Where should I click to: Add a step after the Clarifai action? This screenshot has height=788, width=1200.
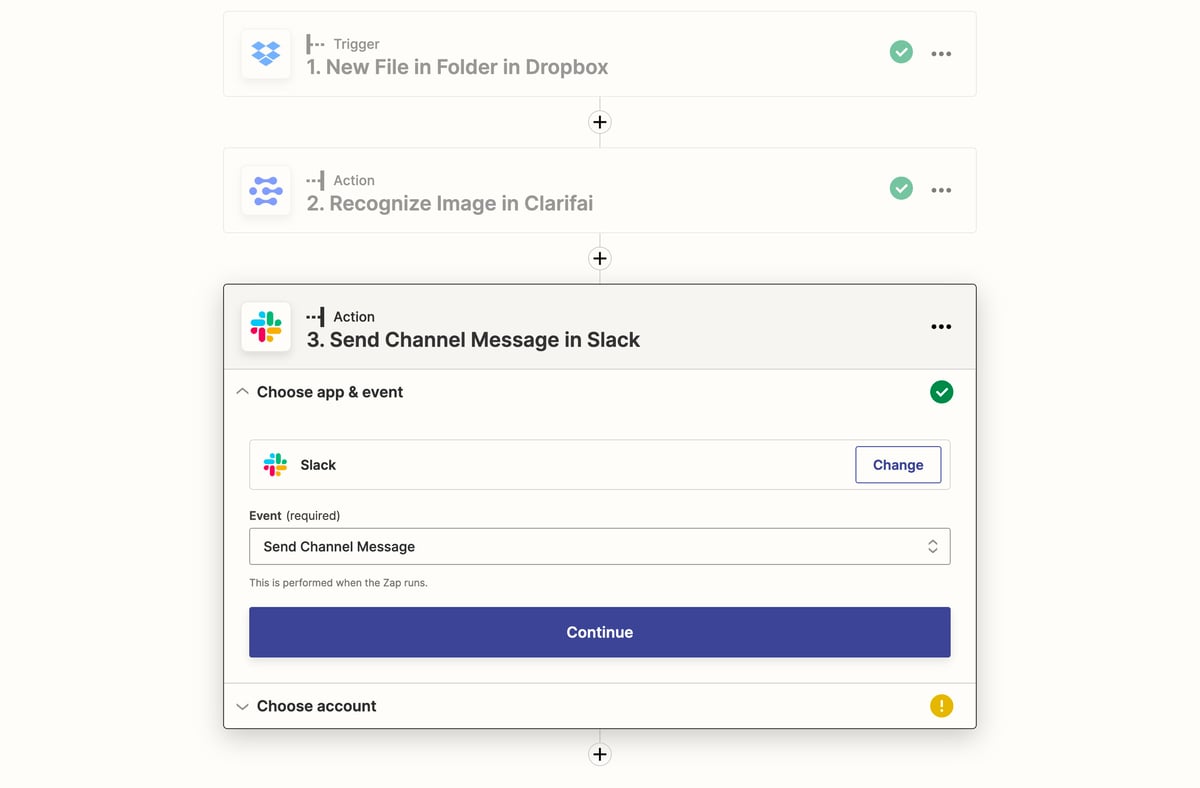point(599,258)
